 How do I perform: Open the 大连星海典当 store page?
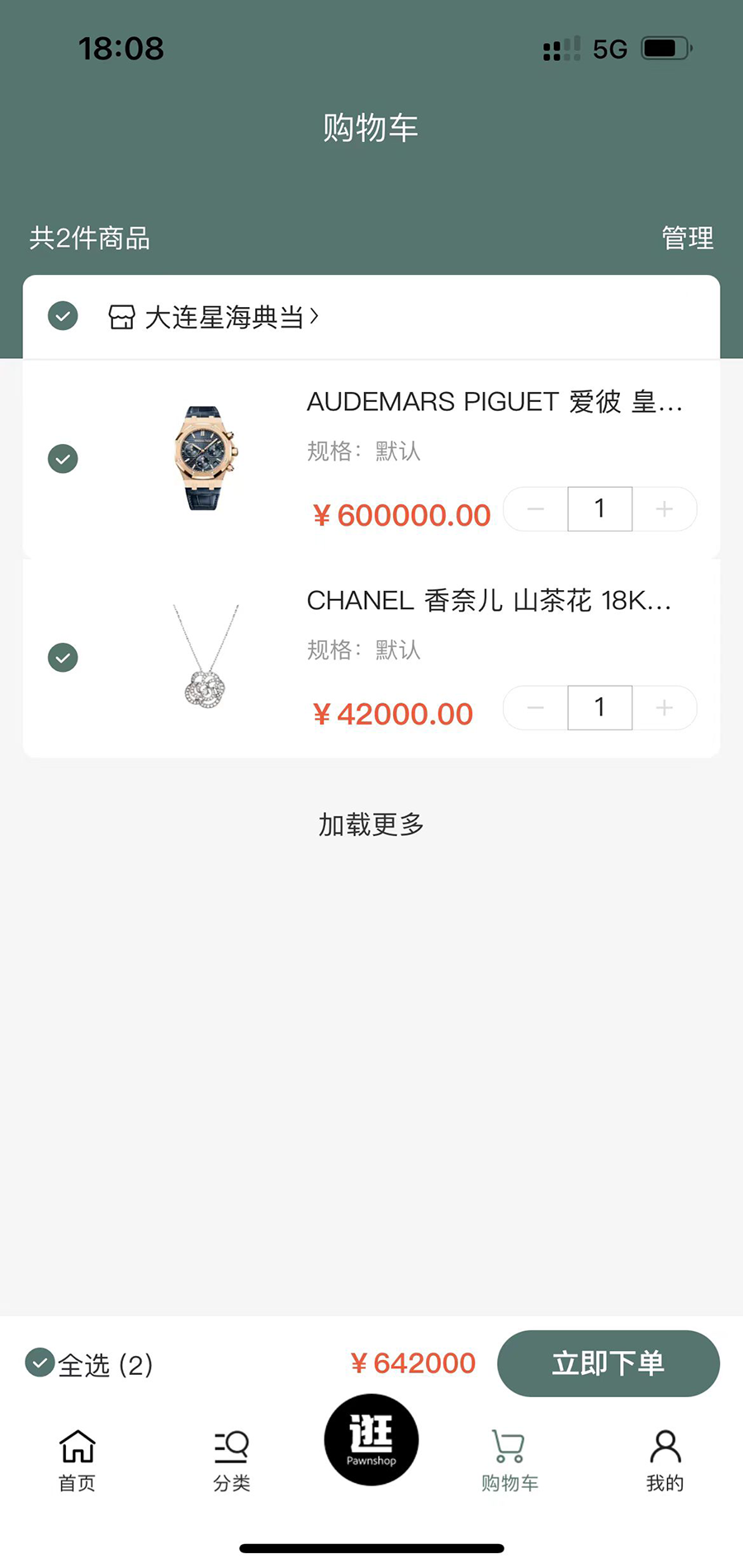coord(225,317)
